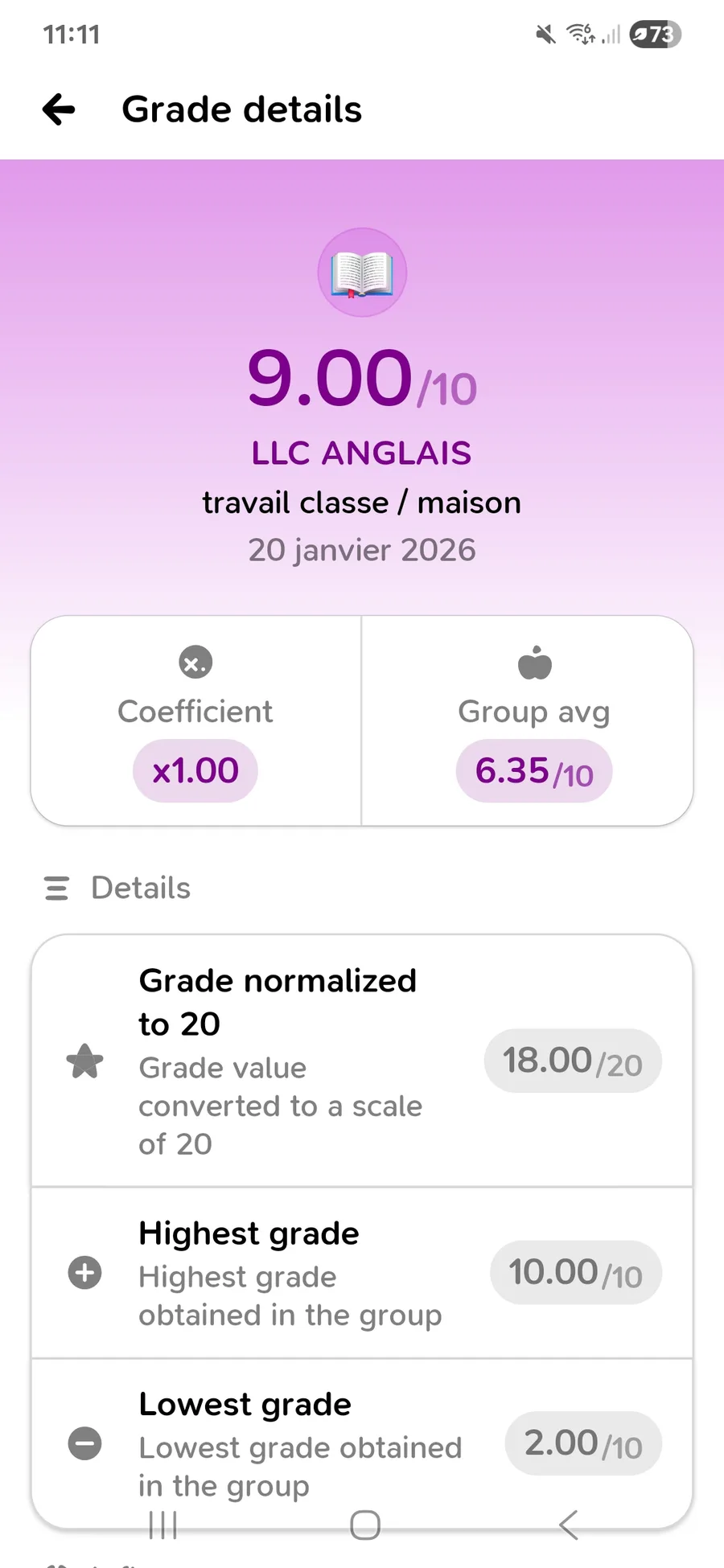This screenshot has height=1568, width=724.
Task: Go back from Grade details
Action: (x=59, y=109)
